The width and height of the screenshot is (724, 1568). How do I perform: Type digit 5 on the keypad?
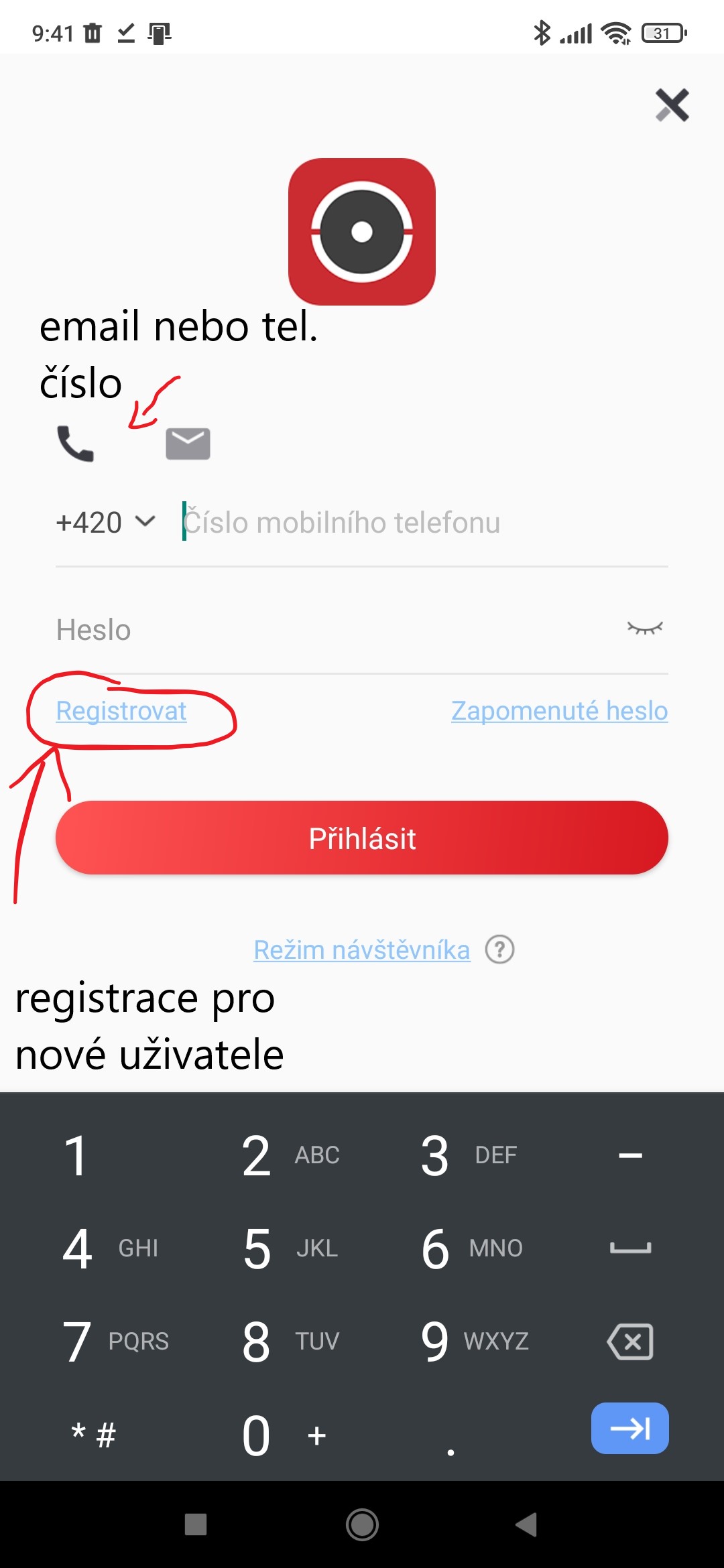click(257, 1249)
